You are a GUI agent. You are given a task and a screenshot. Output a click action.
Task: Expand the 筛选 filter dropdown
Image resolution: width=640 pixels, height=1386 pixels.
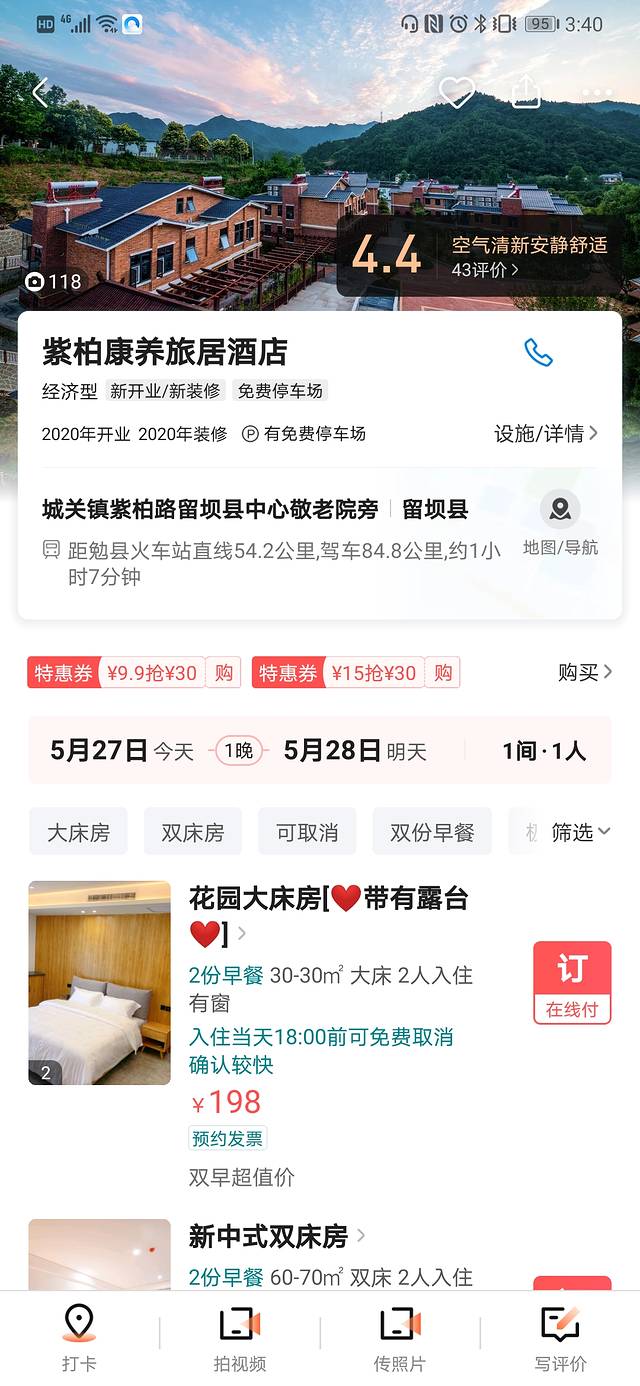(x=580, y=832)
